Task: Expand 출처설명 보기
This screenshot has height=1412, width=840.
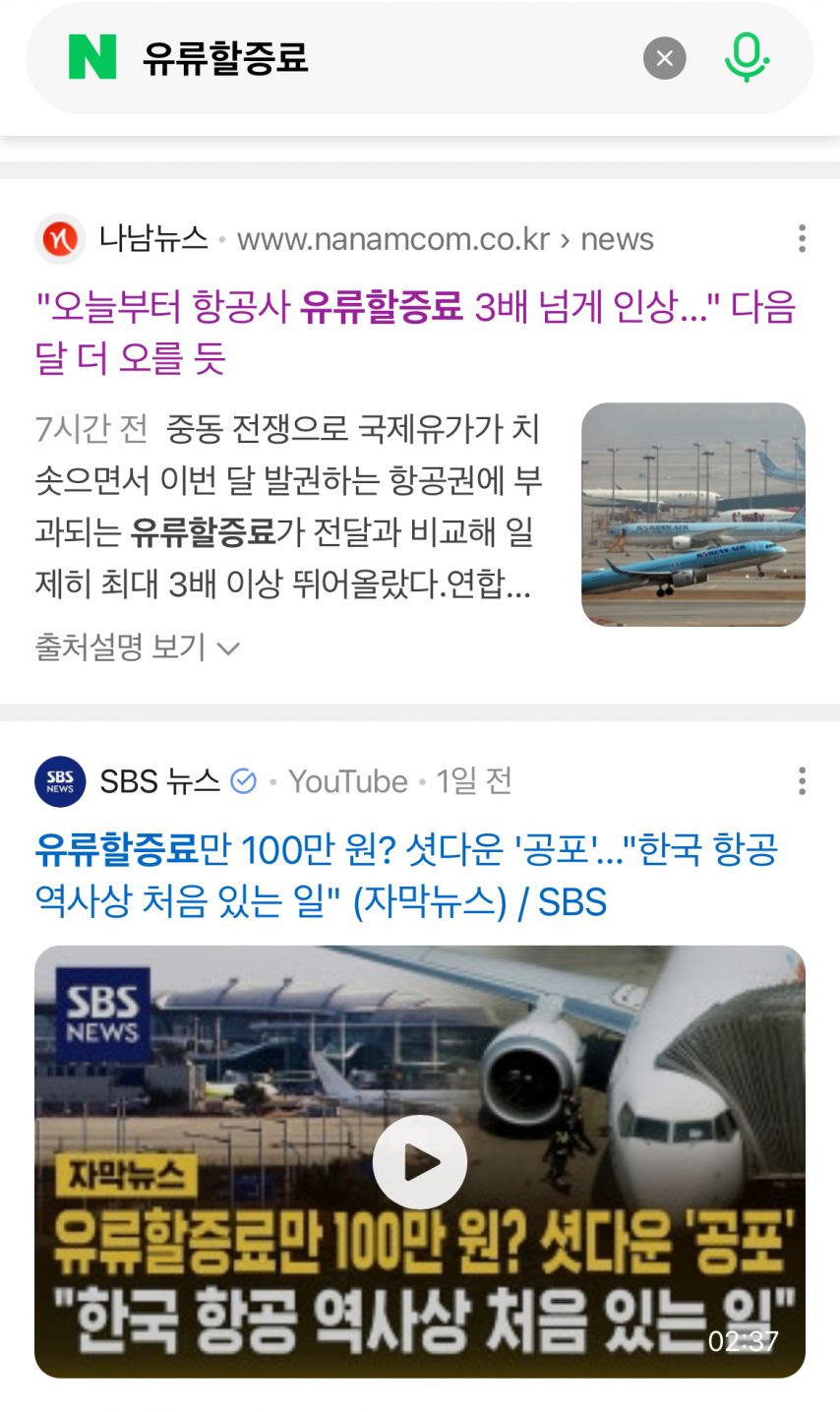Action: (x=137, y=647)
